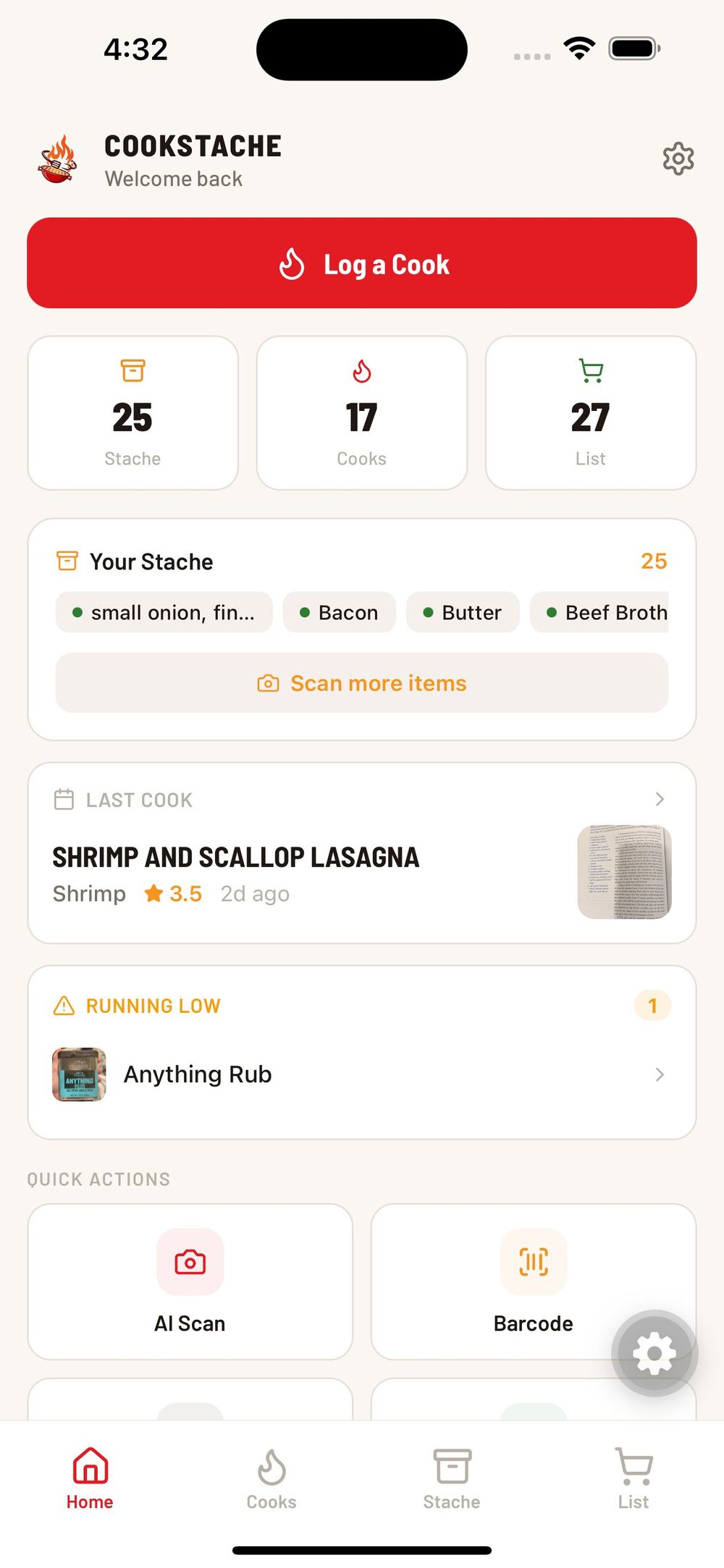Switch to the Stache tab
The image size is (724, 1568).
point(452,1479)
